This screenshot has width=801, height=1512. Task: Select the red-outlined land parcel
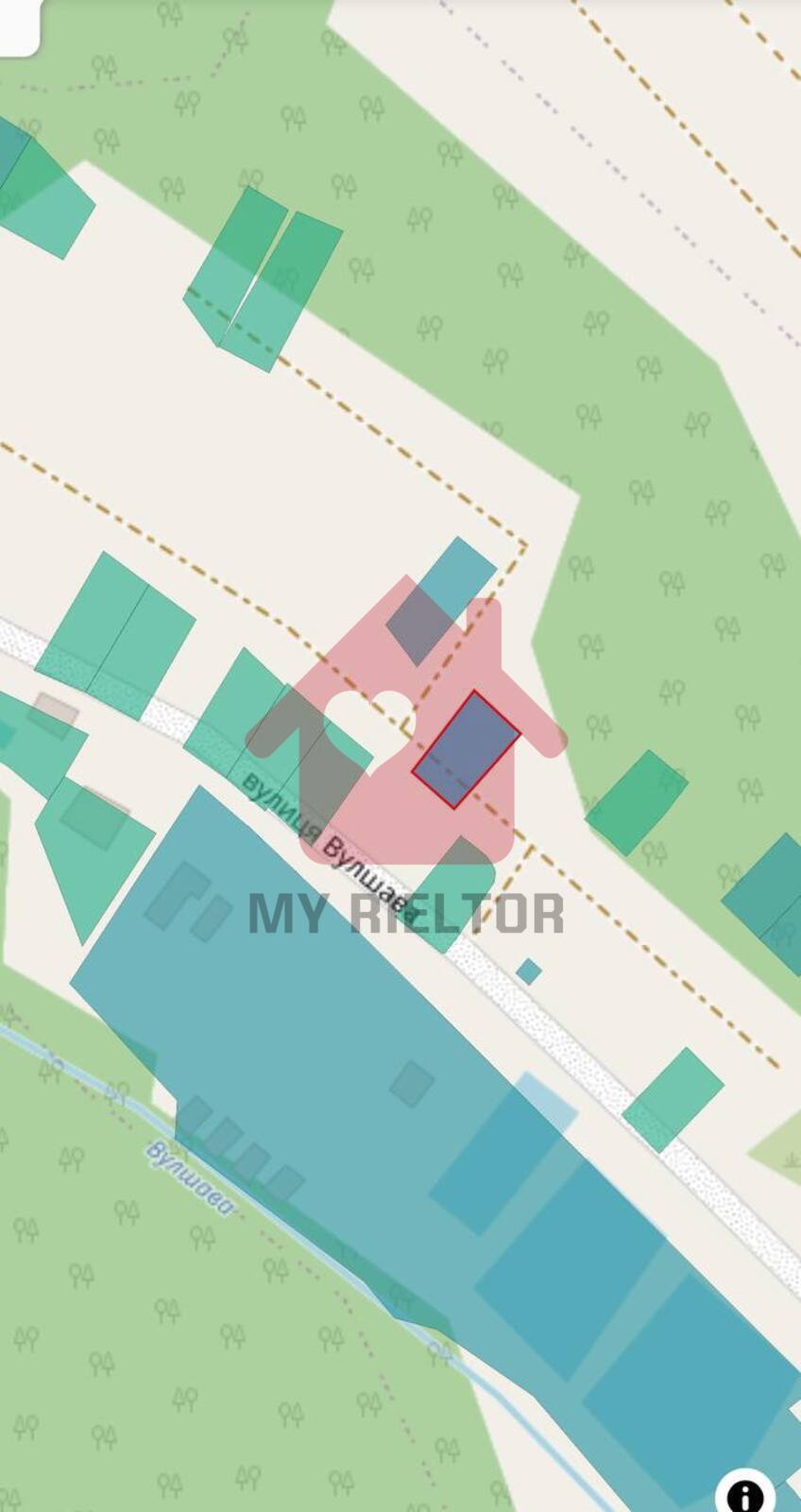[467, 749]
